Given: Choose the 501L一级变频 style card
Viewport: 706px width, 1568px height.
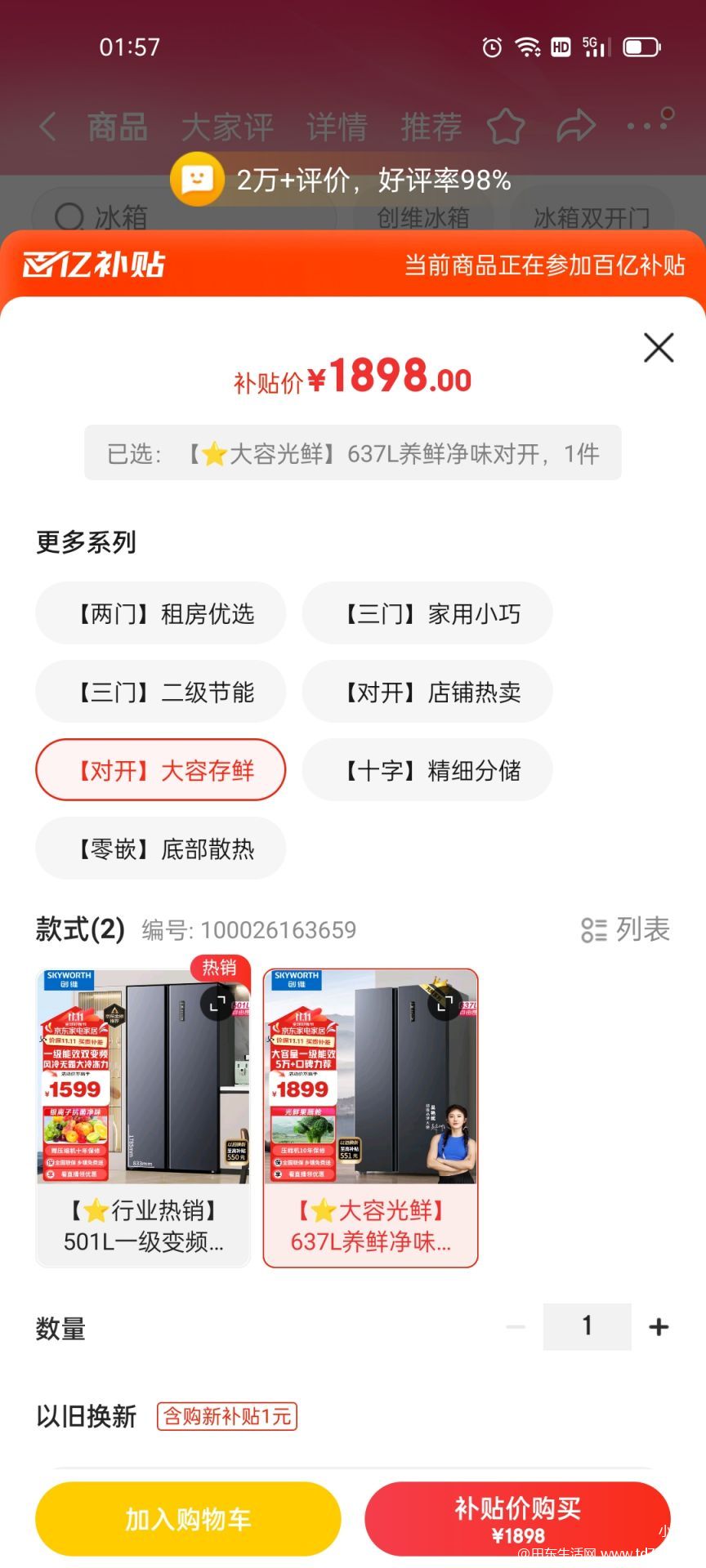Looking at the screenshot, I should [x=143, y=1118].
